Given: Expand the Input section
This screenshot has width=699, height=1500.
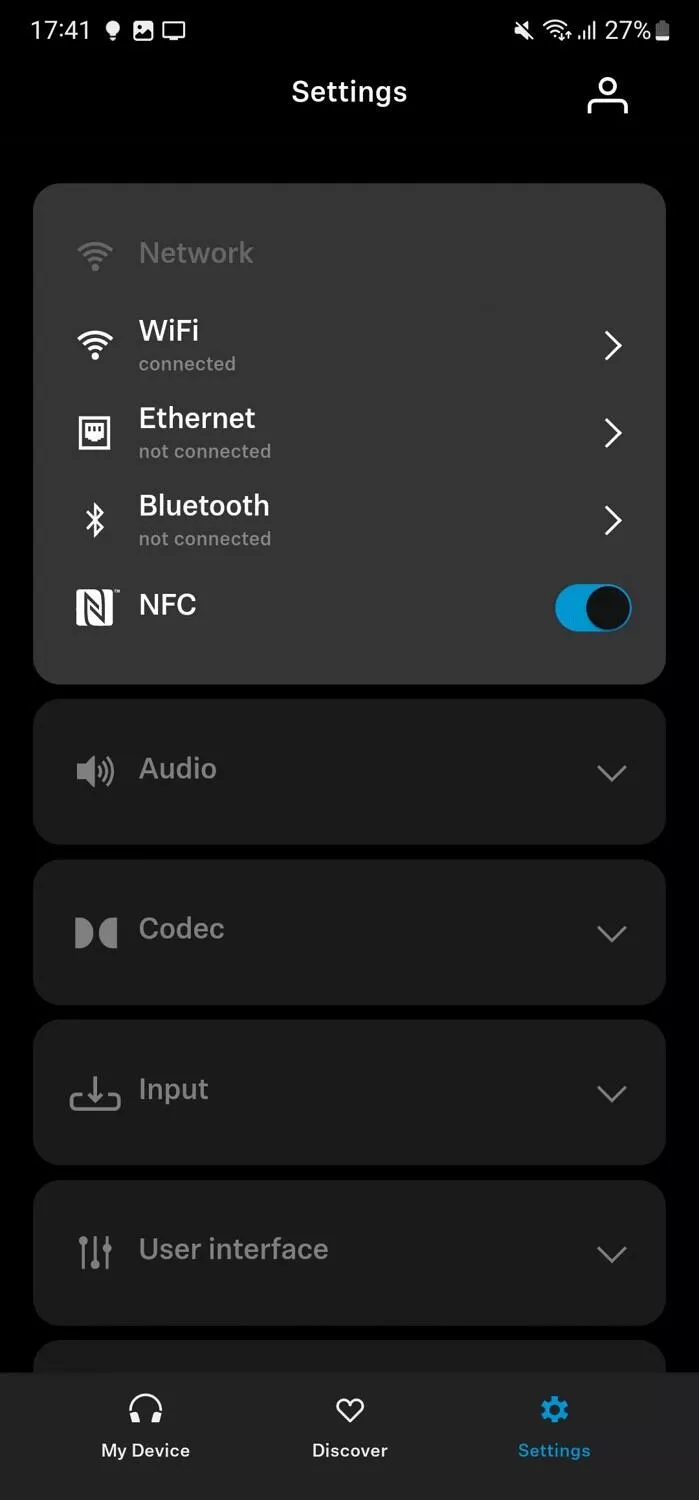Looking at the screenshot, I should coord(349,1092).
